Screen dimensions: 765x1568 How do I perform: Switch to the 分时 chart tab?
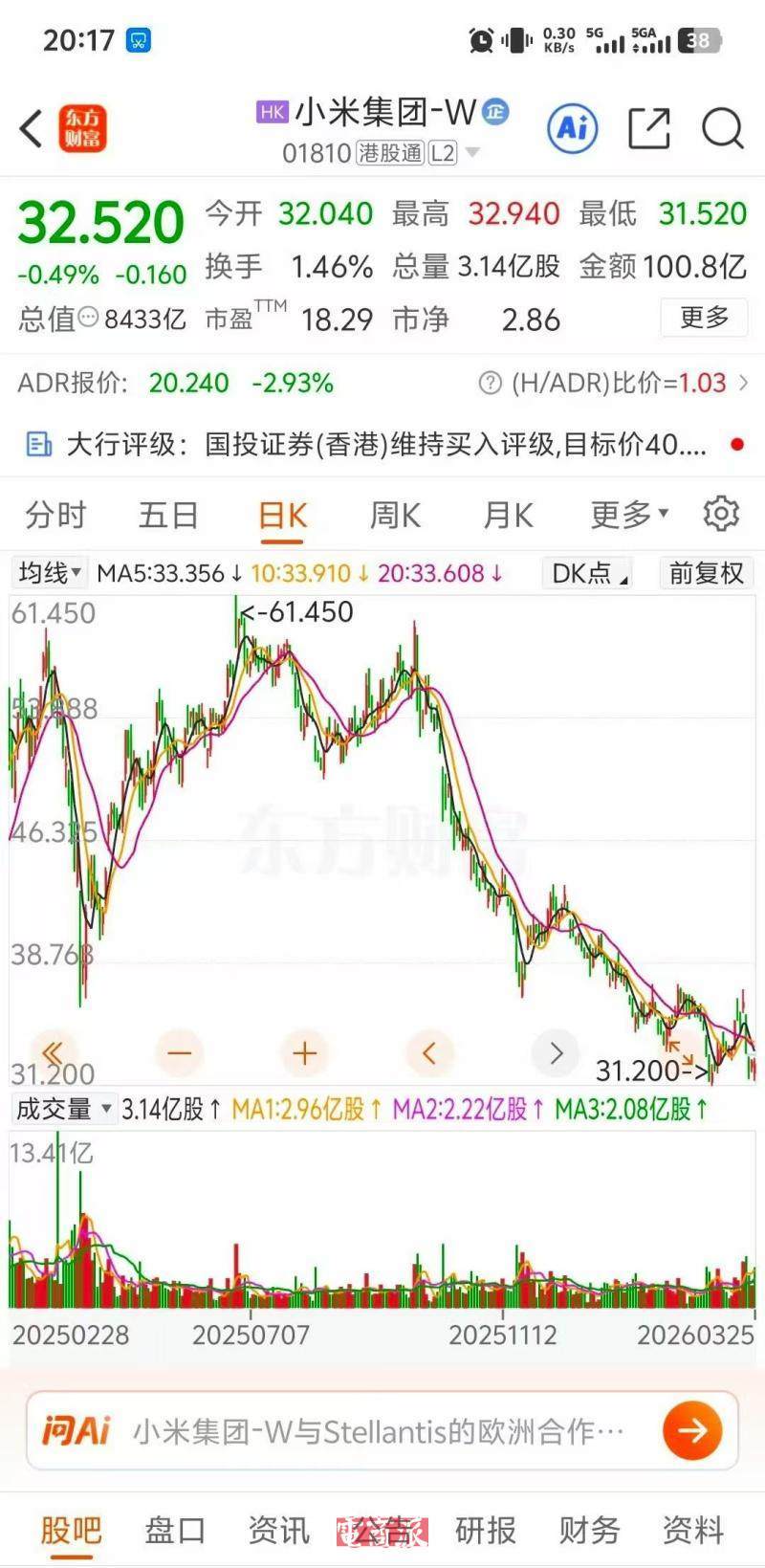pos(55,516)
